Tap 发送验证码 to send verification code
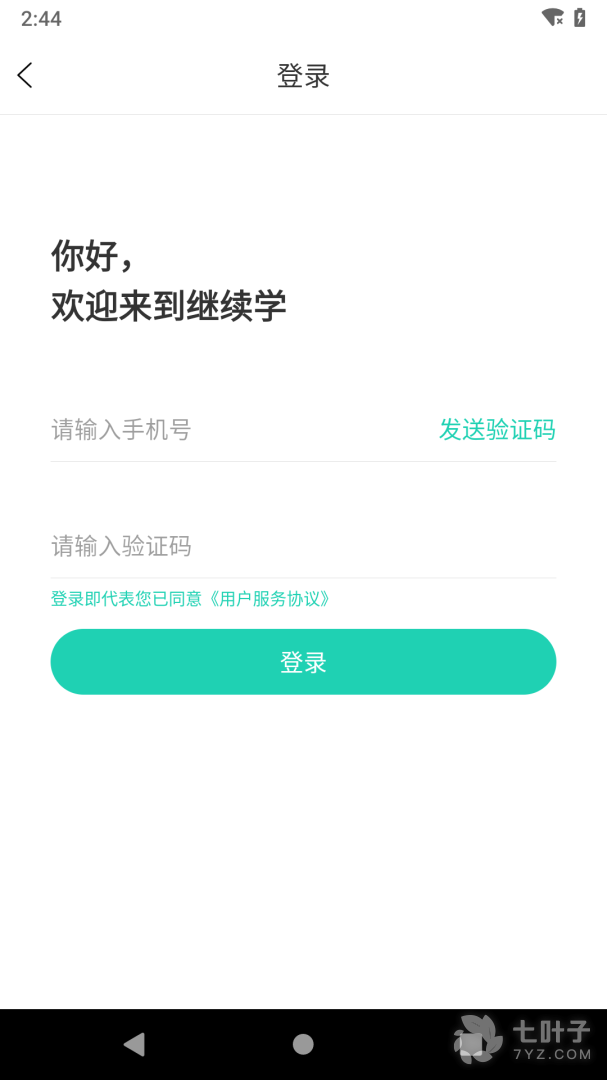The width and height of the screenshot is (607, 1080). pos(497,430)
